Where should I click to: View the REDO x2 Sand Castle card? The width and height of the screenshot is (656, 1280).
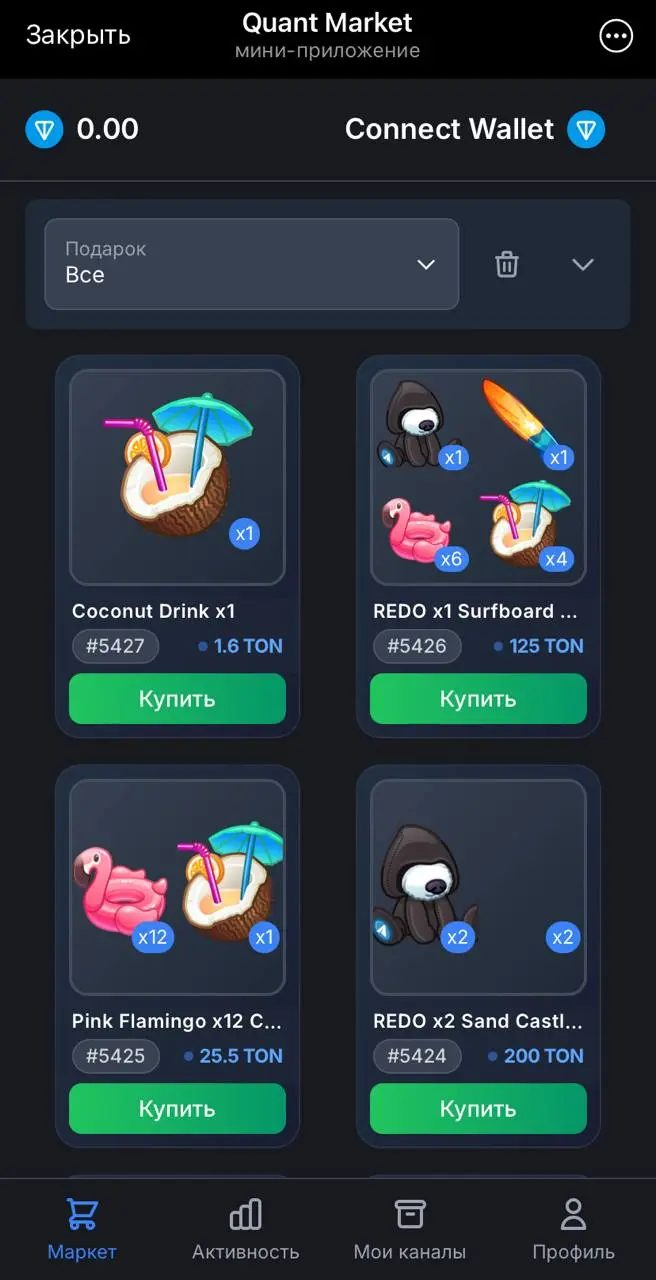click(478, 887)
